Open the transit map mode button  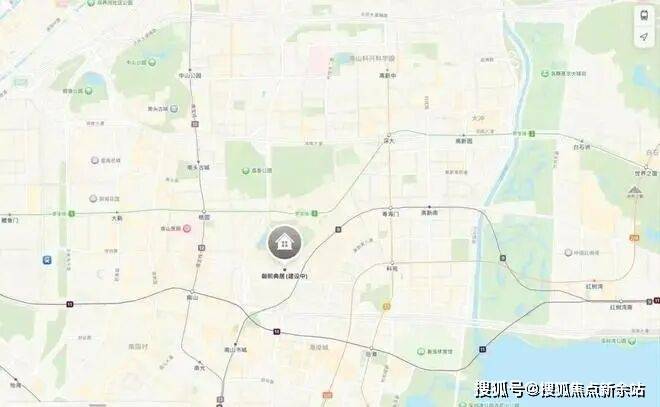(x=642, y=14)
